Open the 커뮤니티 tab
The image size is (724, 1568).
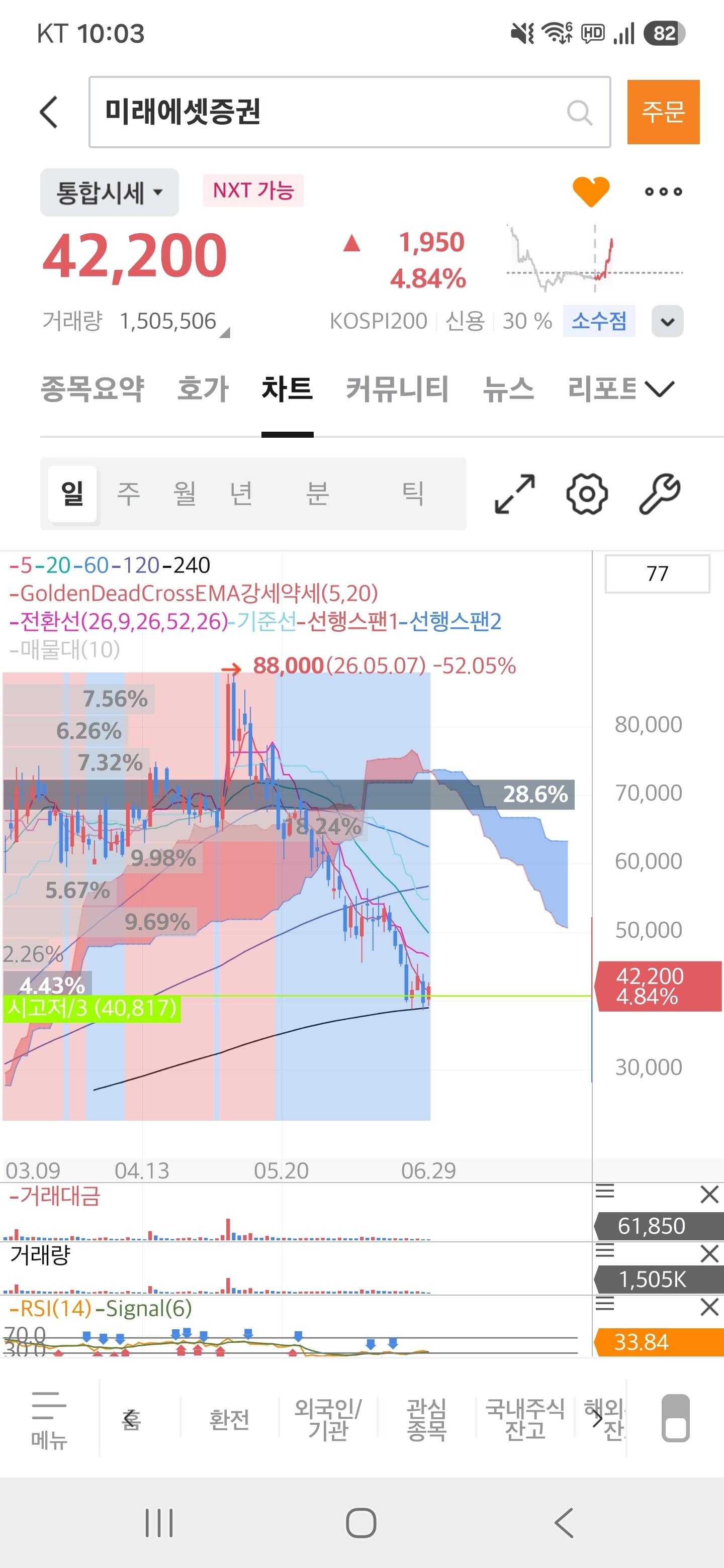(397, 389)
